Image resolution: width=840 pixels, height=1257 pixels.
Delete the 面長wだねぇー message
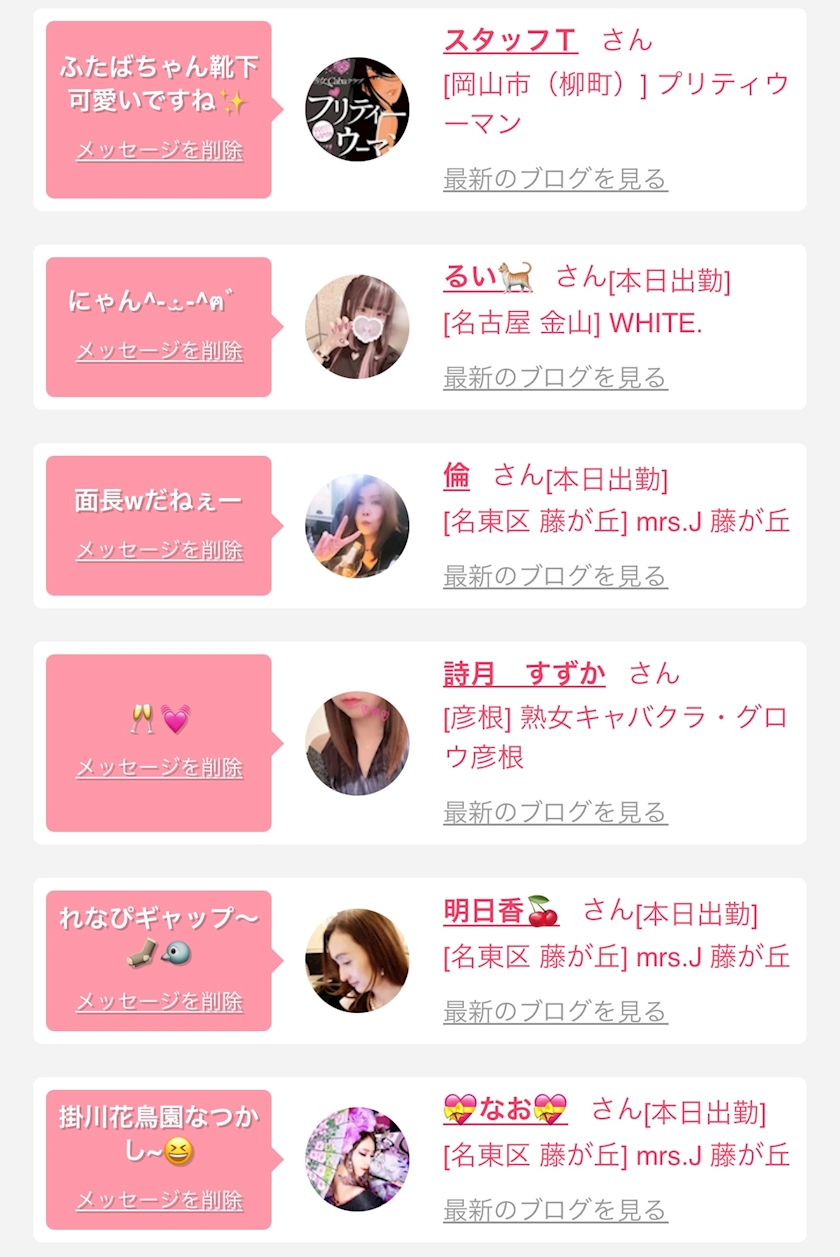click(159, 550)
